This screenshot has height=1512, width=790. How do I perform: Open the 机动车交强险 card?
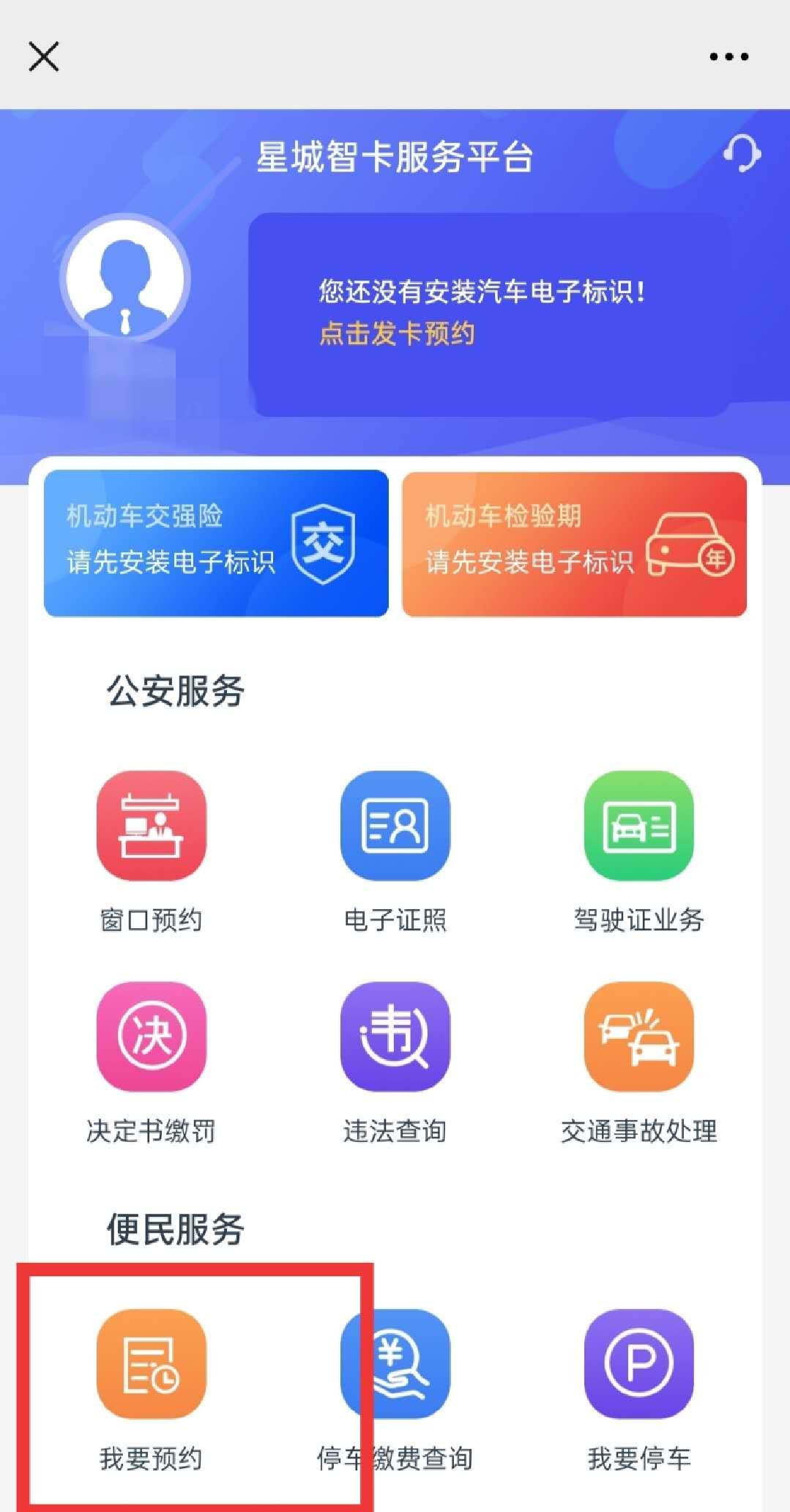pyautogui.click(x=216, y=543)
